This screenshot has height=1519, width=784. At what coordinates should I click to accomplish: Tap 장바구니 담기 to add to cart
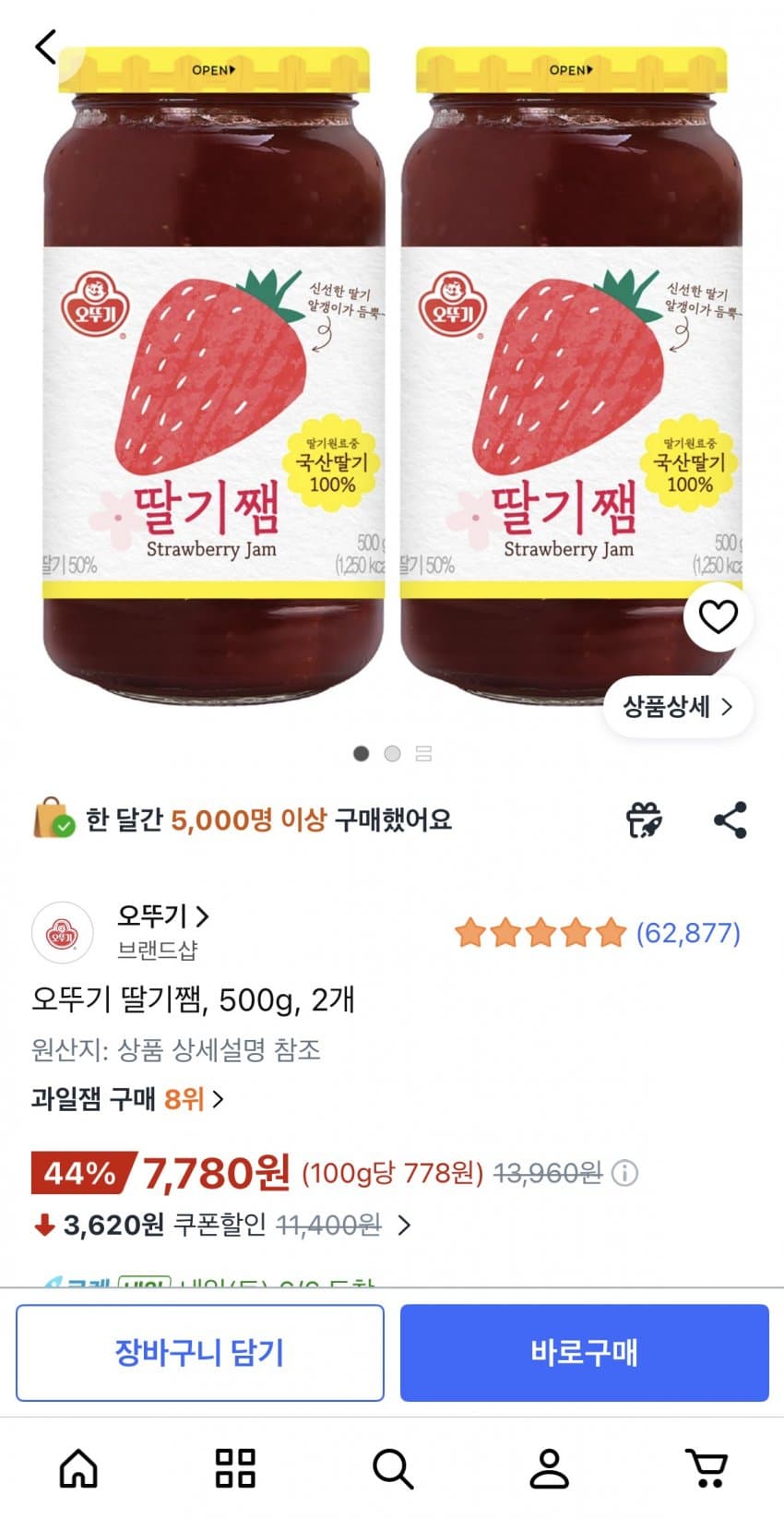coord(199,1353)
